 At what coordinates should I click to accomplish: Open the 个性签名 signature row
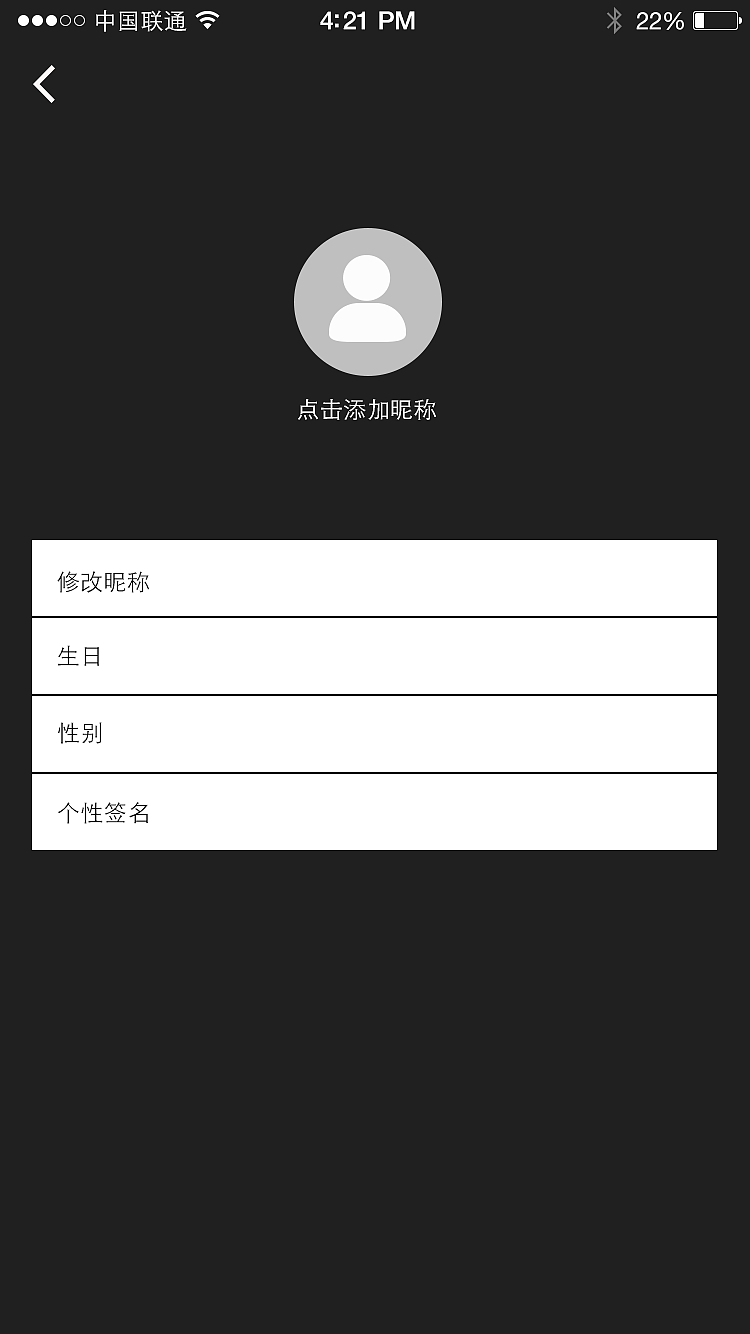[374, 812]
